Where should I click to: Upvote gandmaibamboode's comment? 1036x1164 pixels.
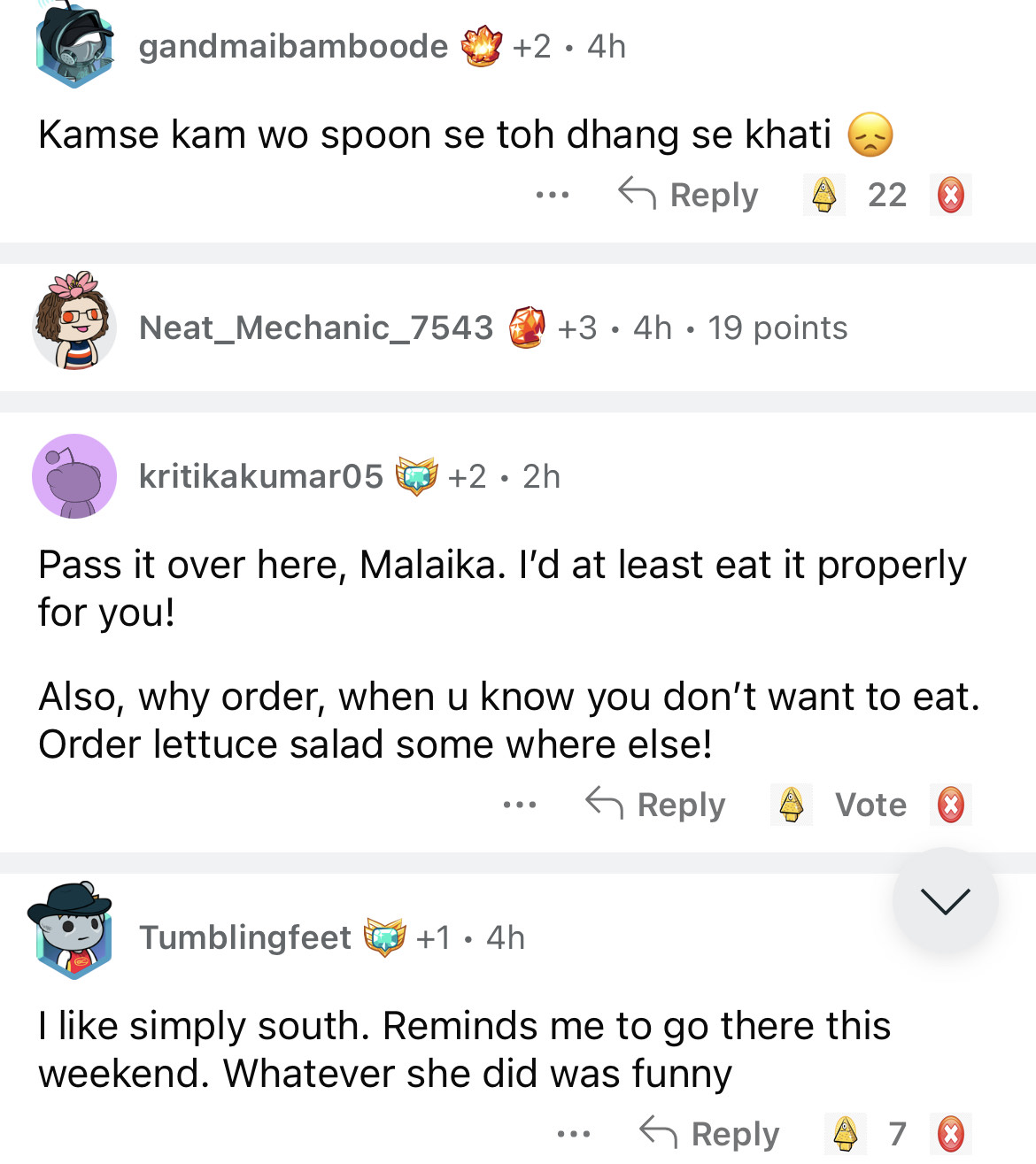click(x=824, y=195)
